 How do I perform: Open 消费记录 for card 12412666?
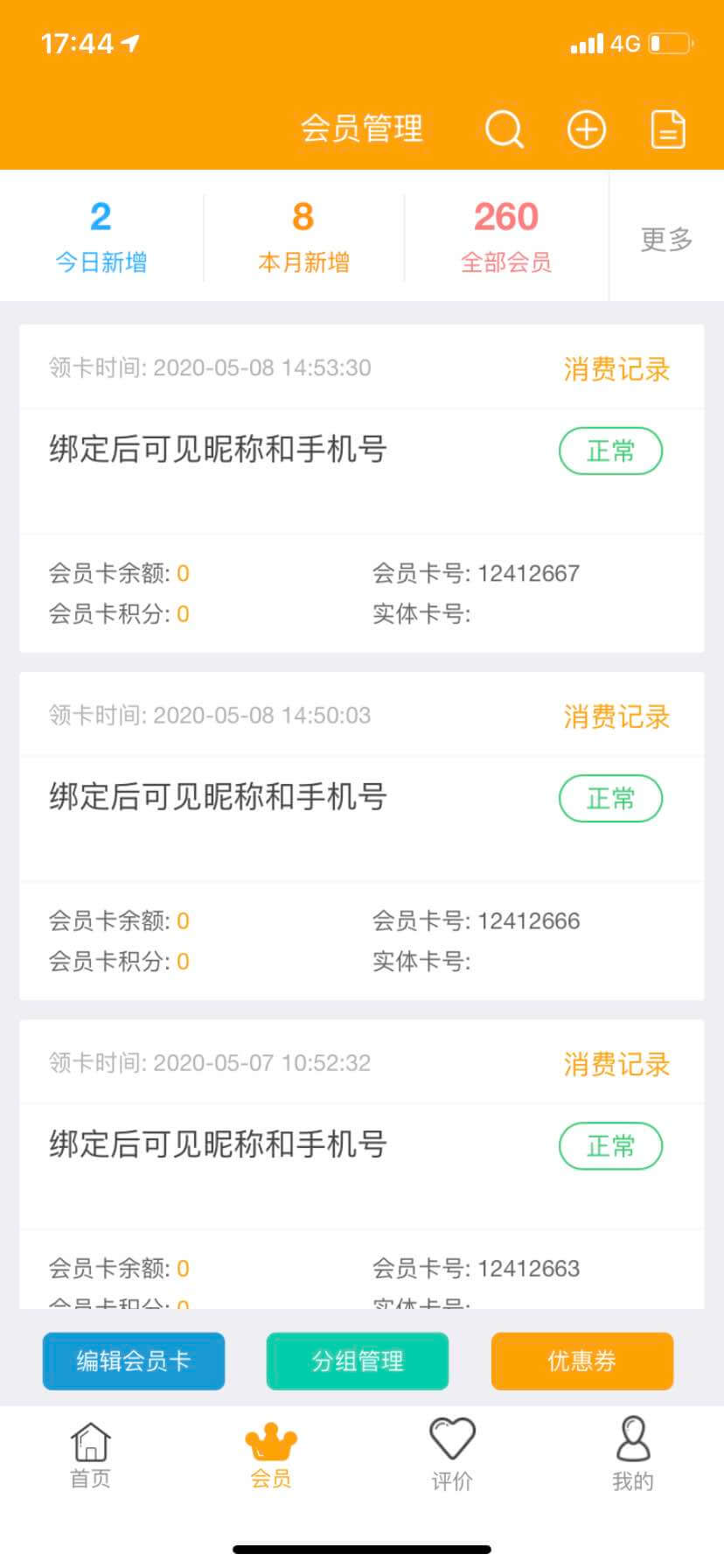click(616, 717)
